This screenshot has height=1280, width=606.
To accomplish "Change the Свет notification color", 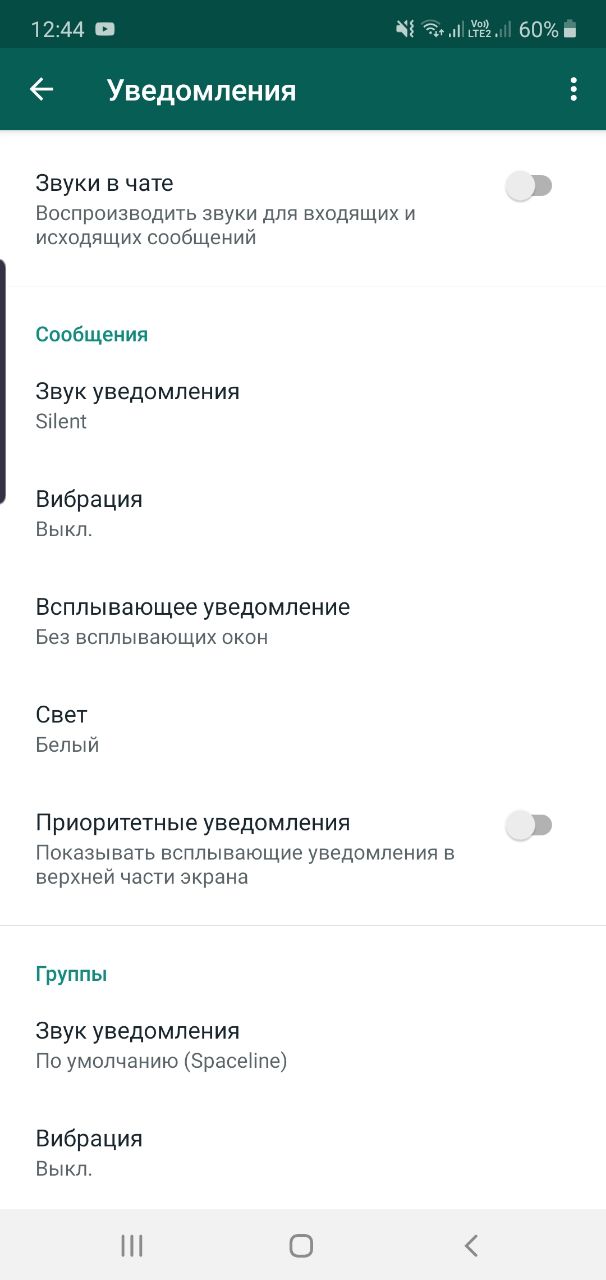I will tap(303, 729).
